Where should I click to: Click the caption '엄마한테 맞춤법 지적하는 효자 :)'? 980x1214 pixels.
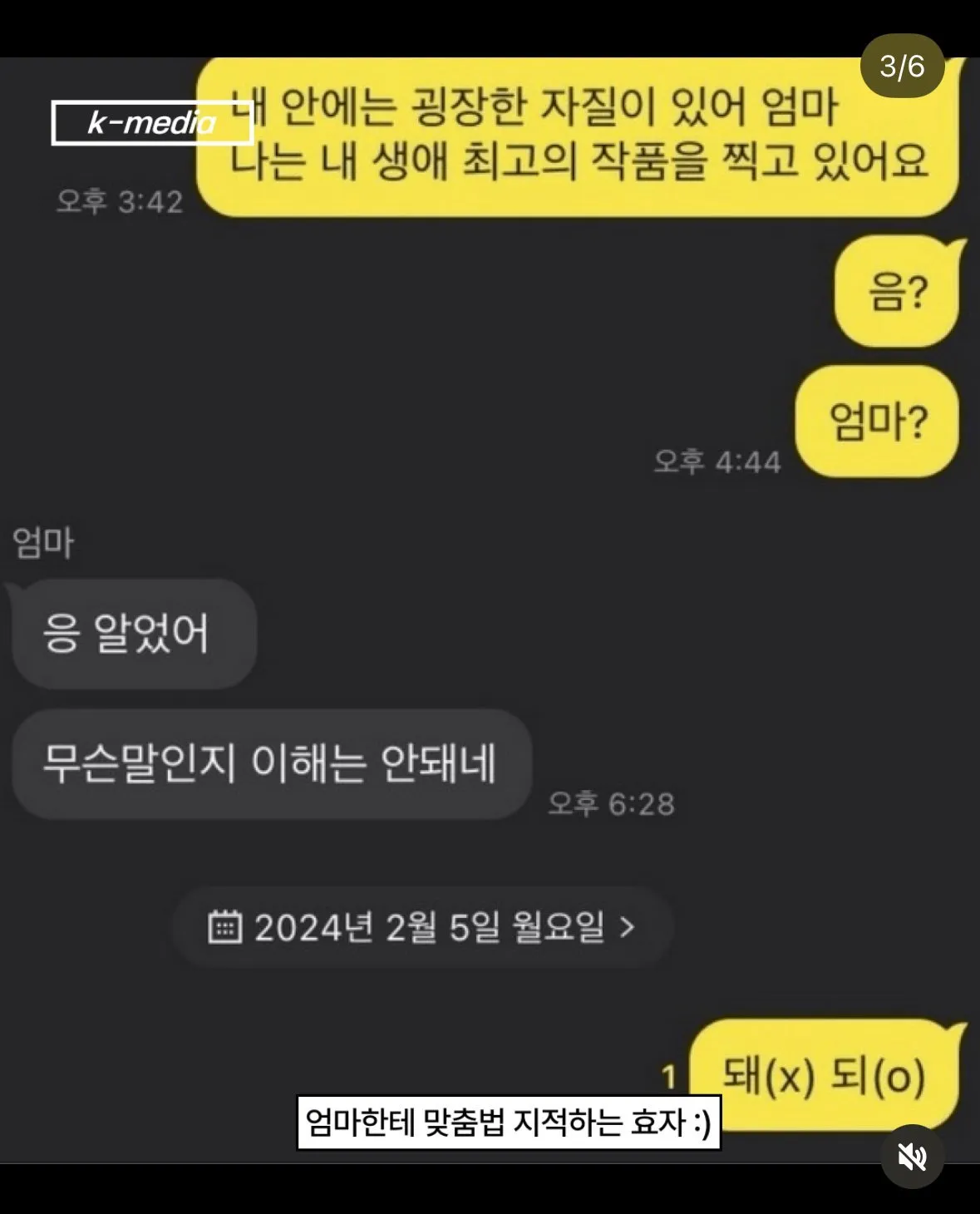[x=510, y=1124]
